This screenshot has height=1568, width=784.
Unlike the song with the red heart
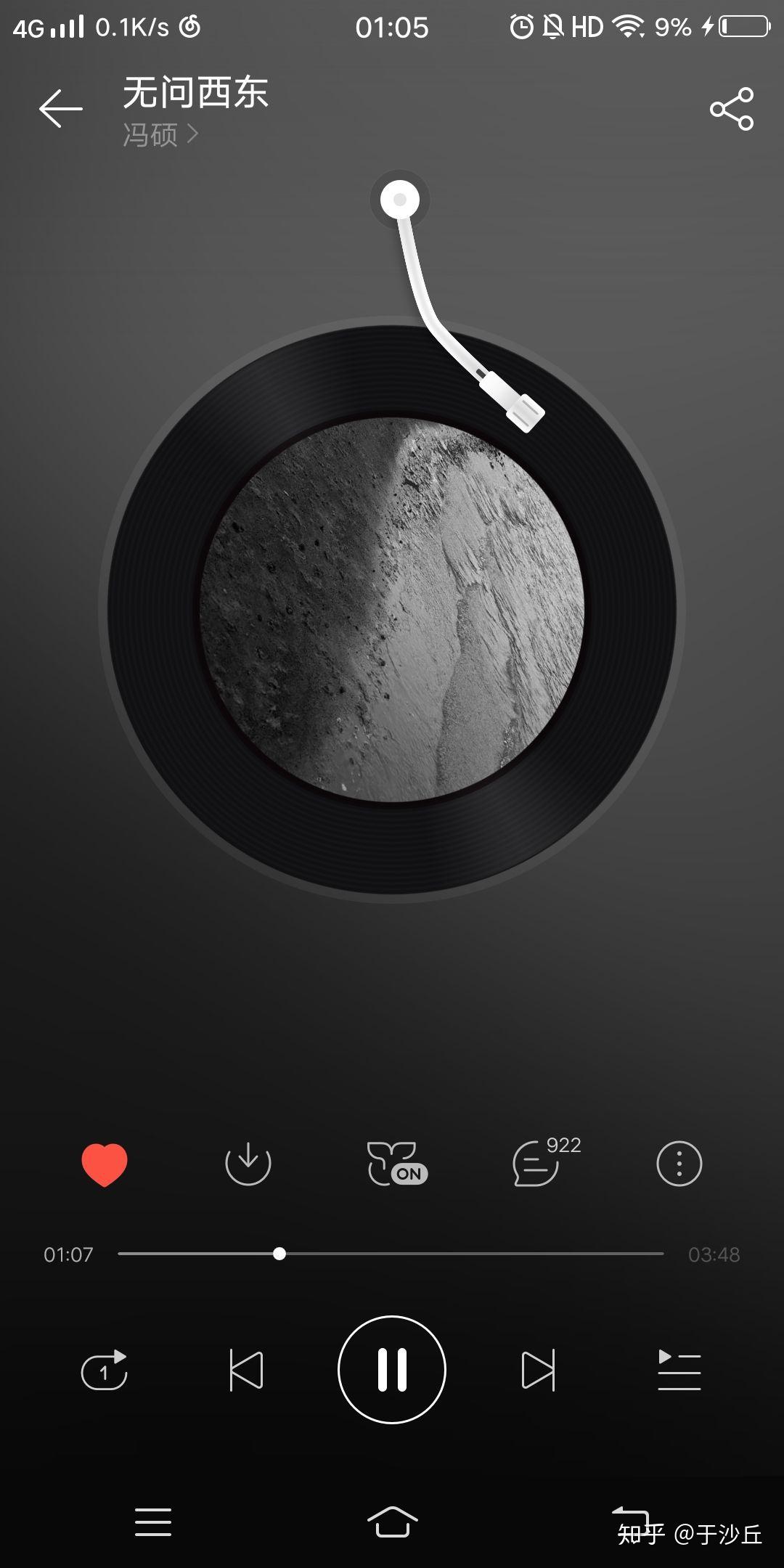tap(105, 1164)
